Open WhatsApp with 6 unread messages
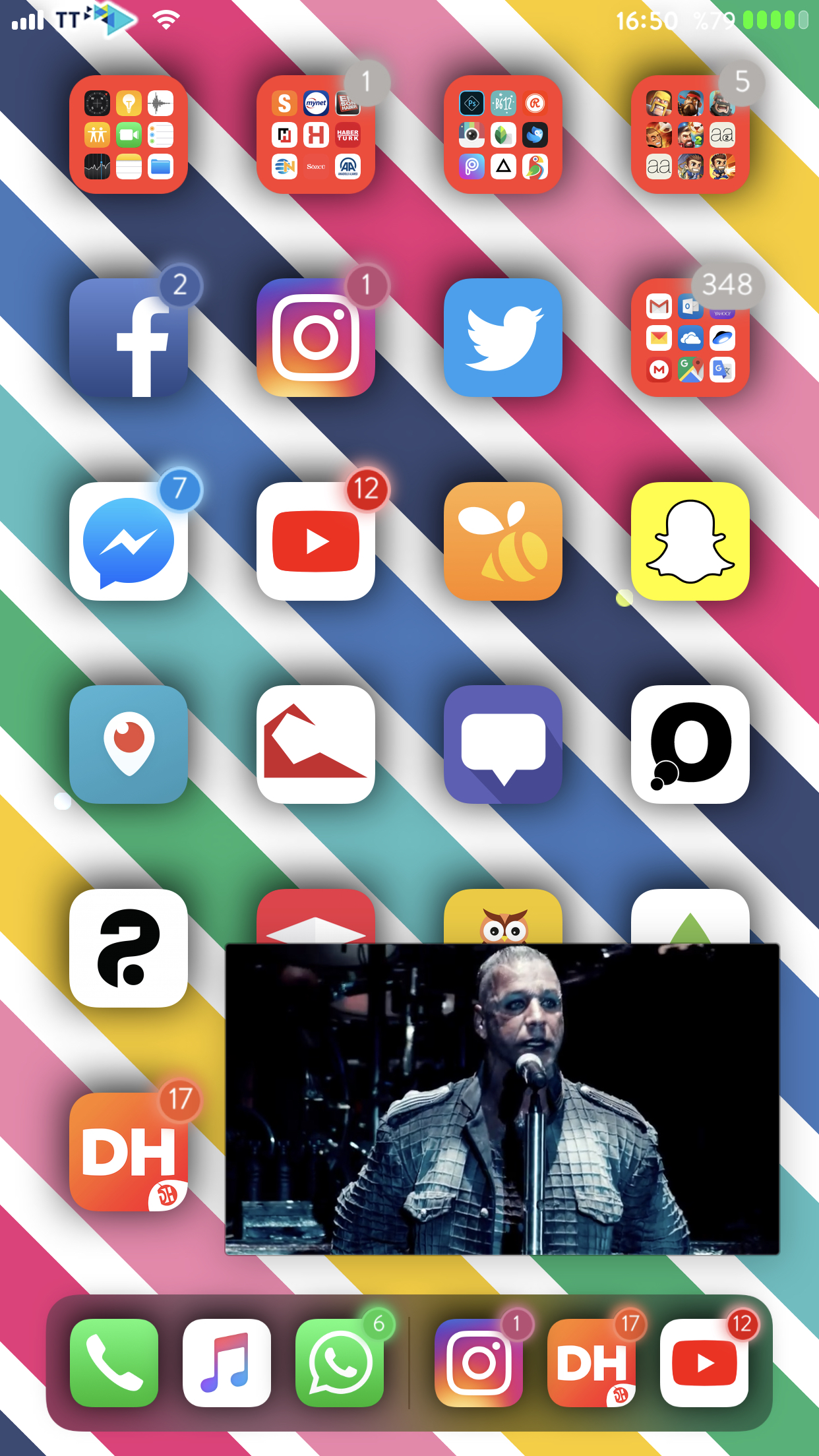Image resolution: width=819 pixels, height=1456 pixels. coord(340,1363)
